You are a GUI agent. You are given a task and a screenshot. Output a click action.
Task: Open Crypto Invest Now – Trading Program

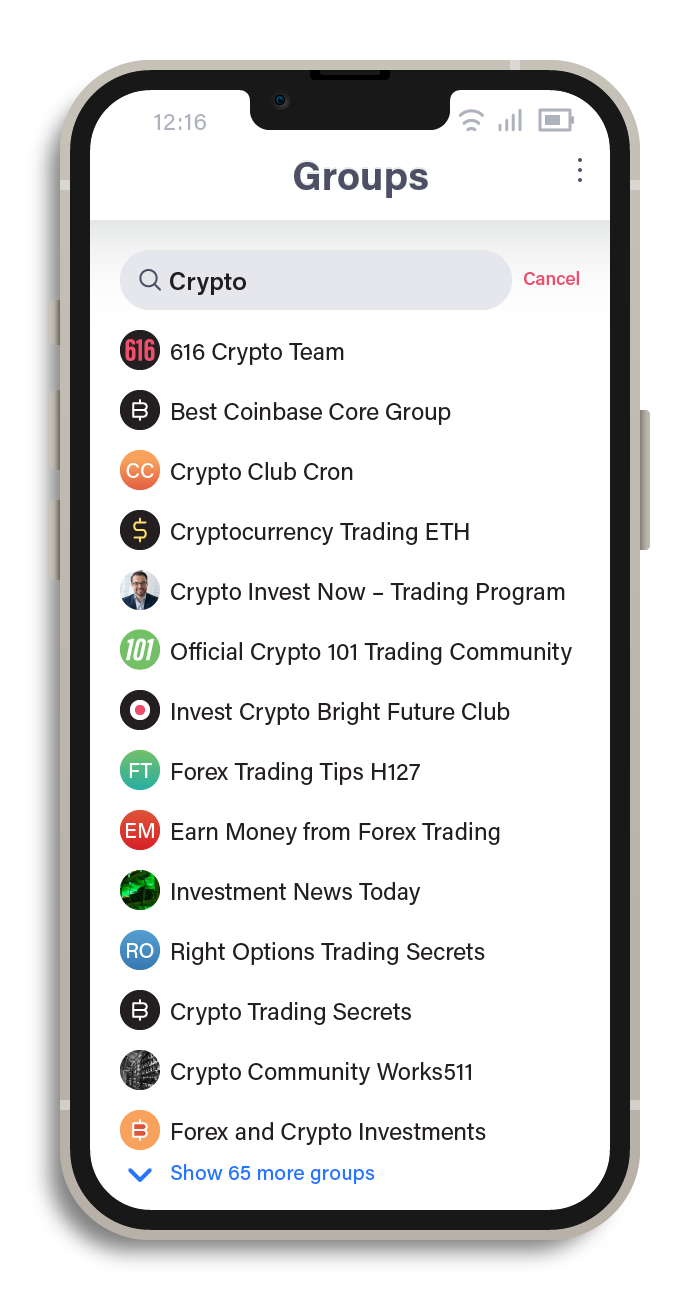[367, 592]
